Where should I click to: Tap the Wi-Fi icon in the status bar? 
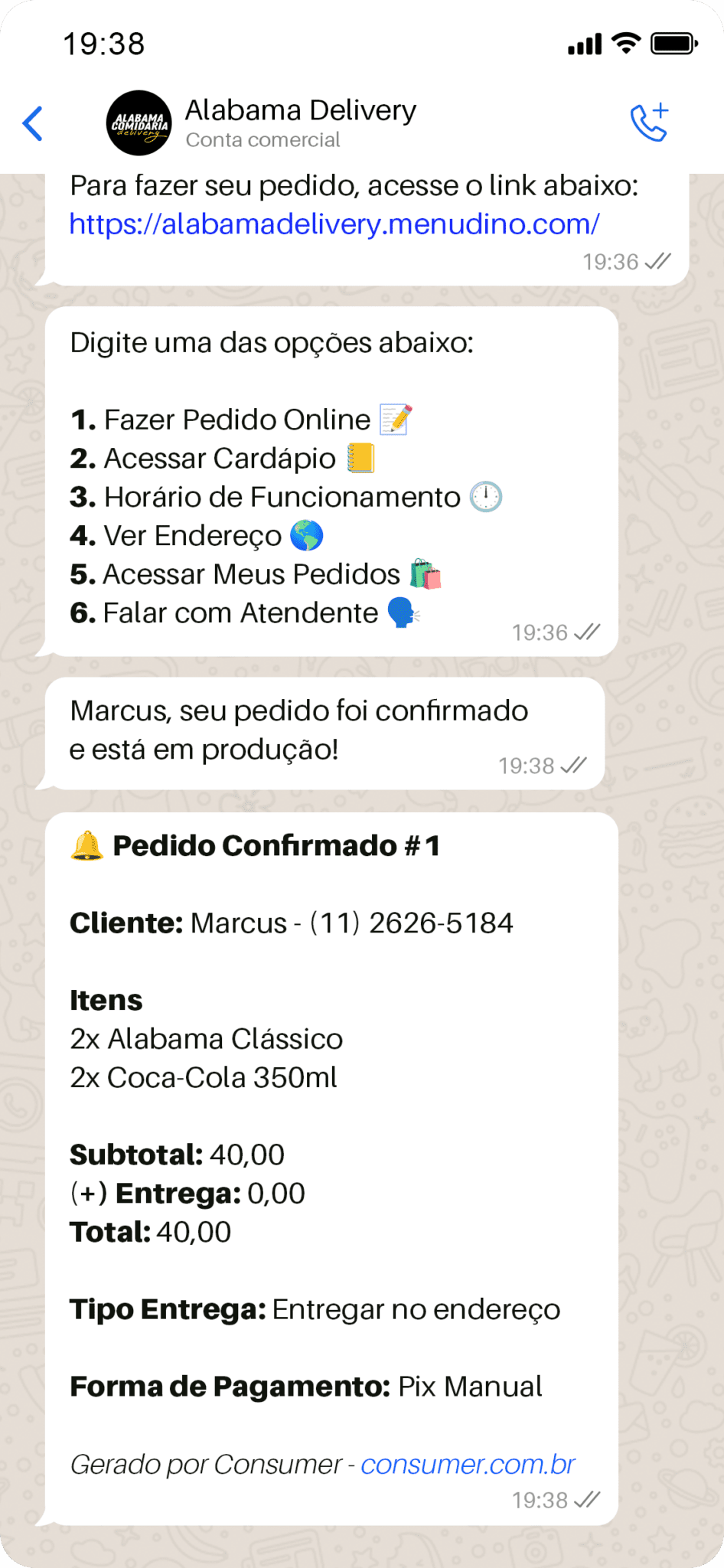pos(626,44)
